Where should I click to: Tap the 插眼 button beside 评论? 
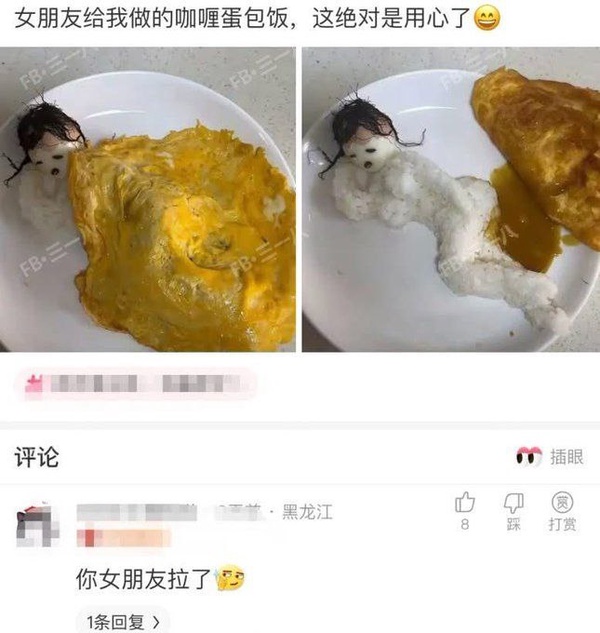coord(550,457)
